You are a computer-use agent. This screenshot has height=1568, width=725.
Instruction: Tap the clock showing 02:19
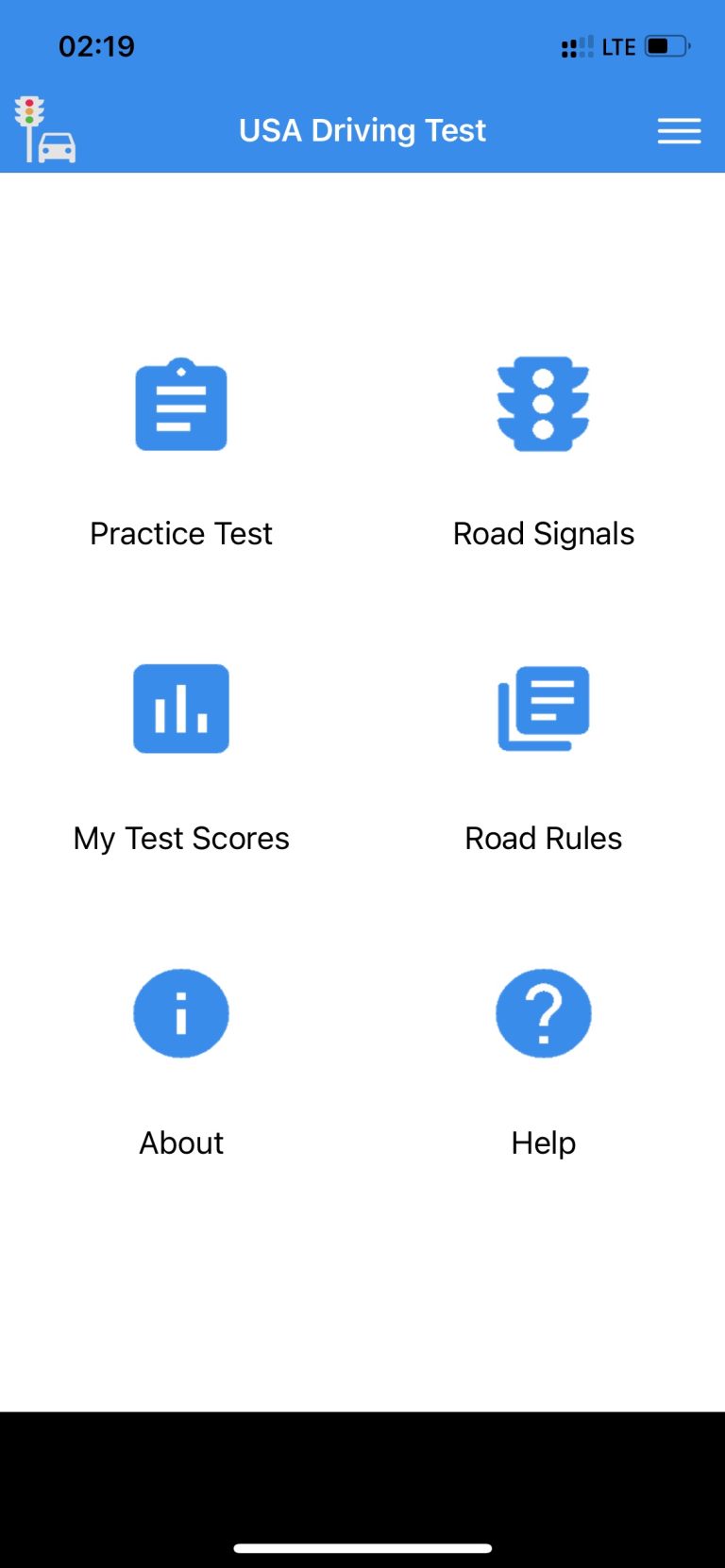pos(96,45)
